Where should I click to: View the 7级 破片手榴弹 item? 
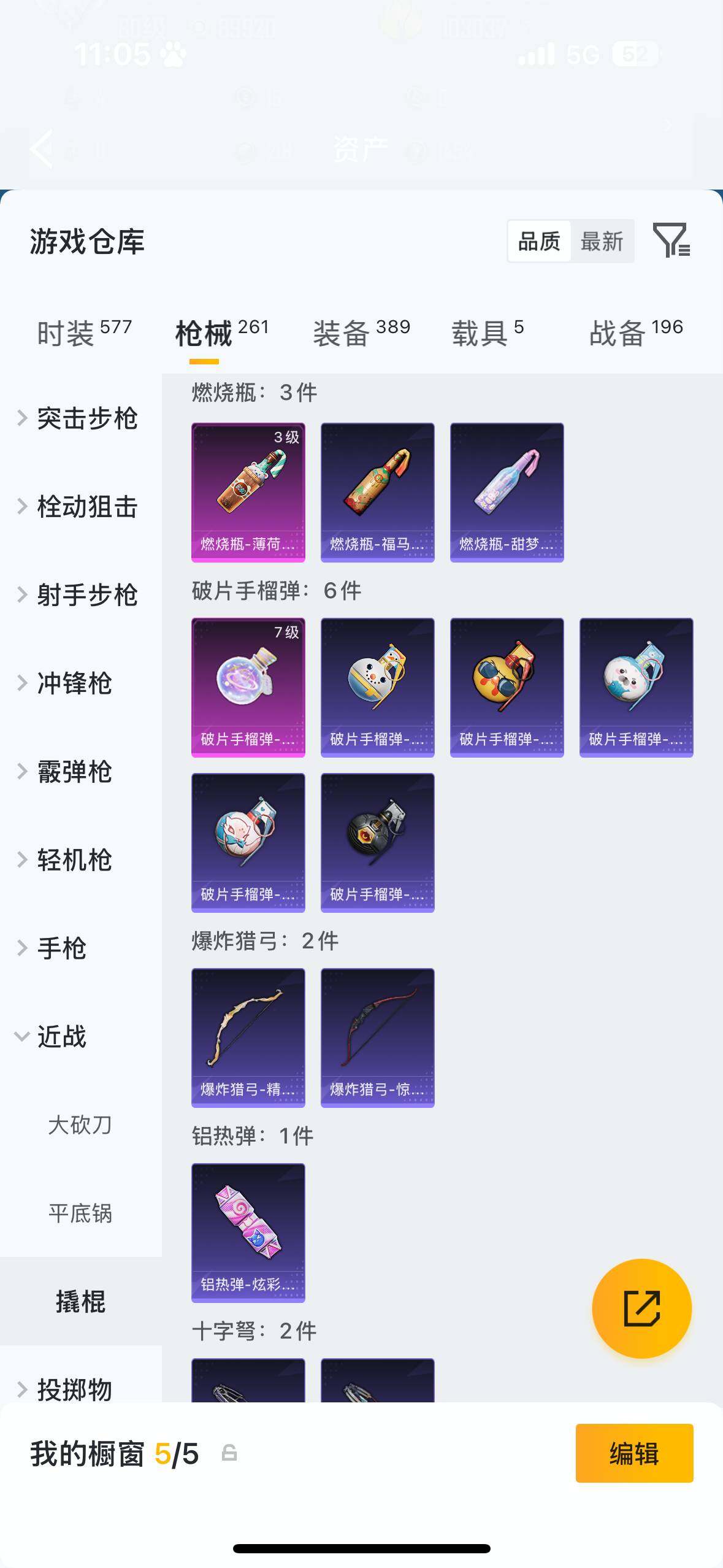tap(248, 686)
